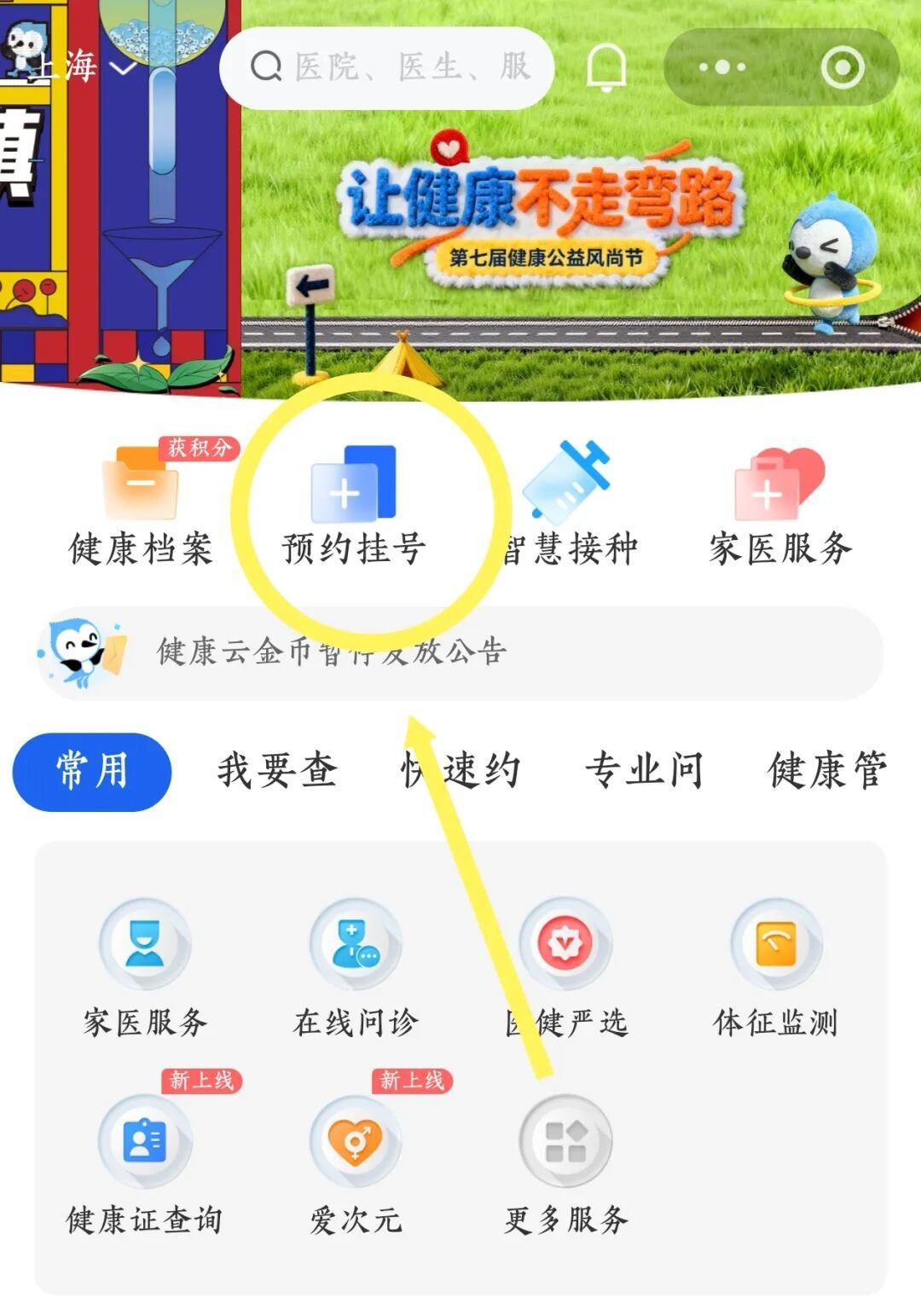
Task: Switch to the 专业问 tab
Action: click(644, 771)
